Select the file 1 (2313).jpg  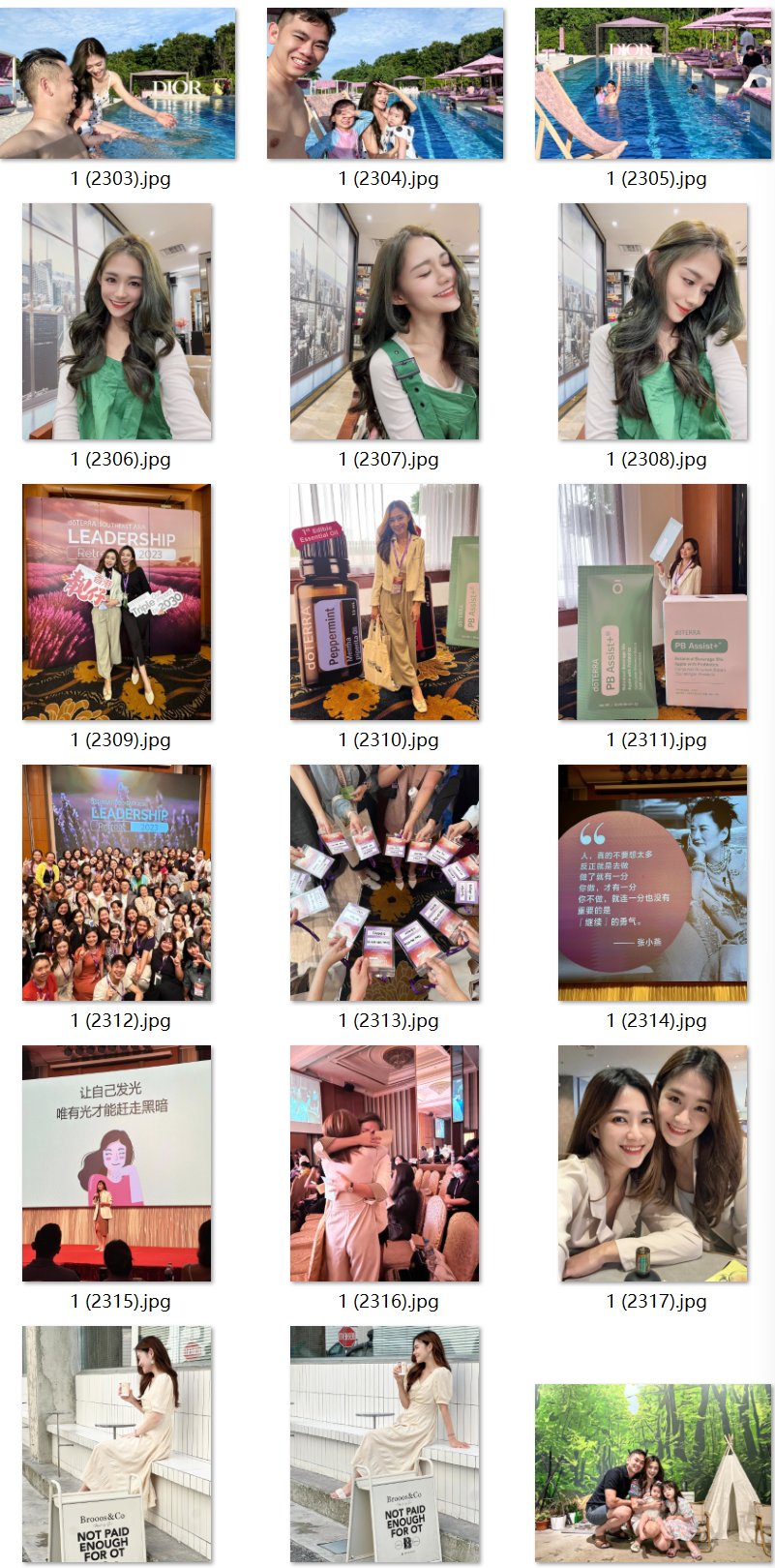click(x=385, y=883)
